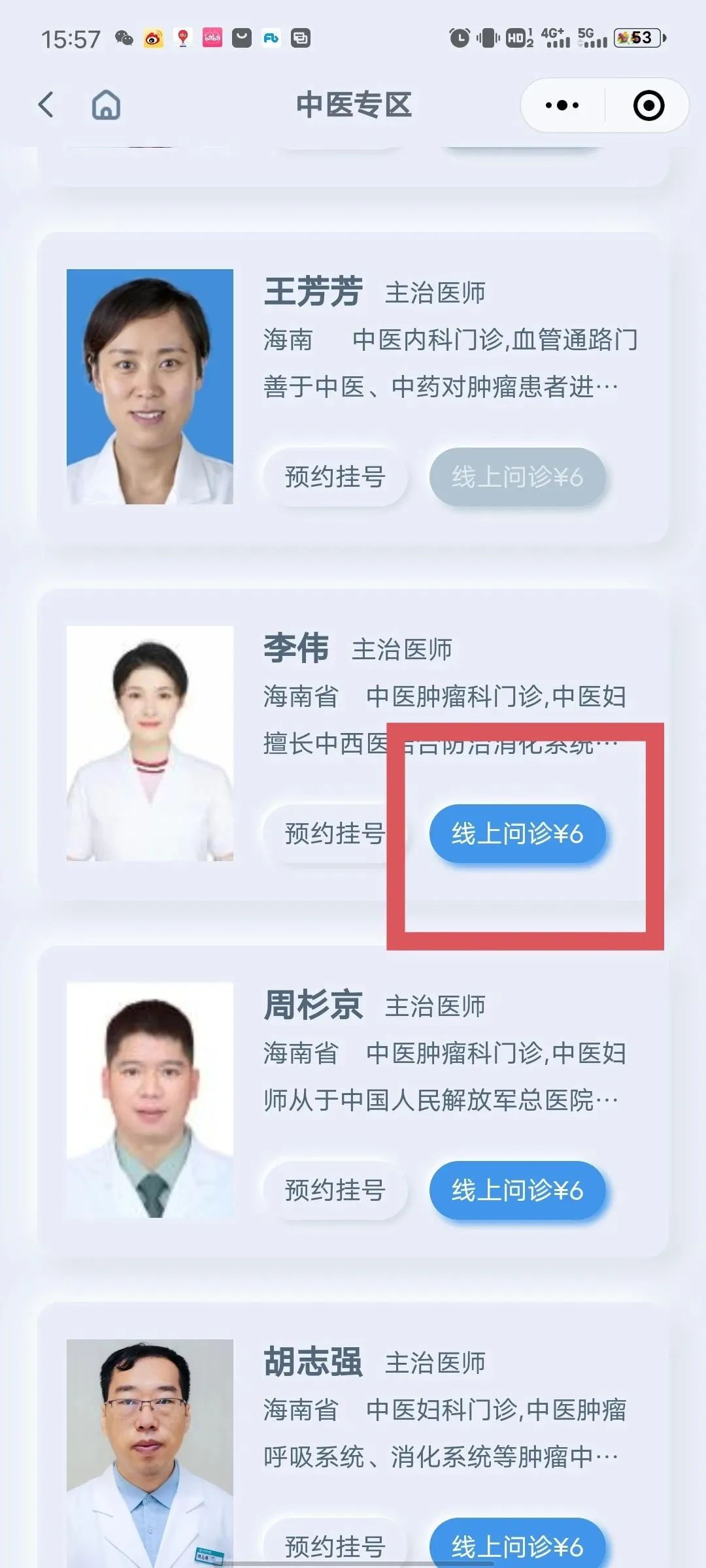Return to the mini program home page

[106, 105]
